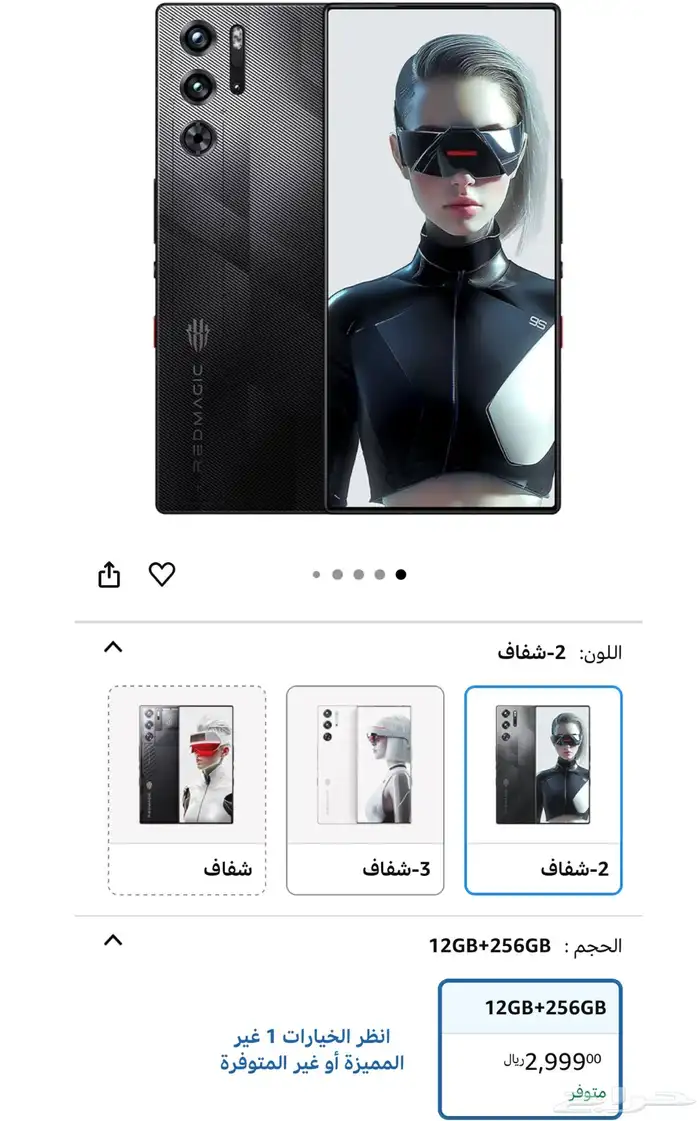Collapse the الحجم section chevron
The width and height of the screenshot is (700, 1121).
(114, 940)
